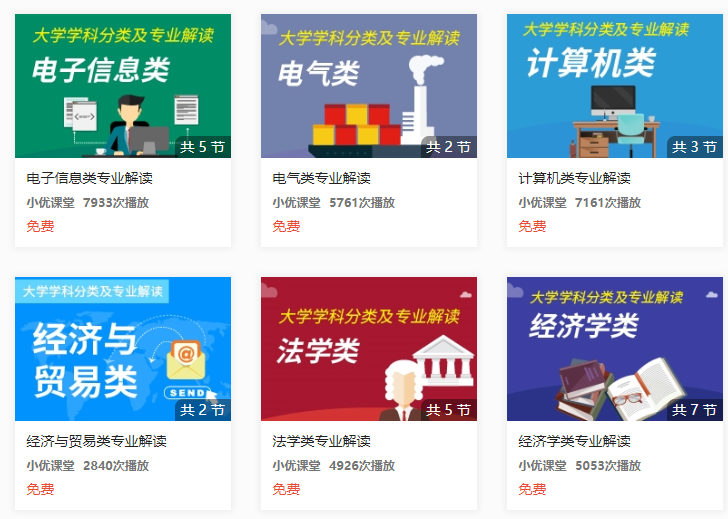Image resolution: width=728 pixels, height=519 pixels.
Task: Open the 电气类专业解读 course card
Action: [x=368, y=88]
